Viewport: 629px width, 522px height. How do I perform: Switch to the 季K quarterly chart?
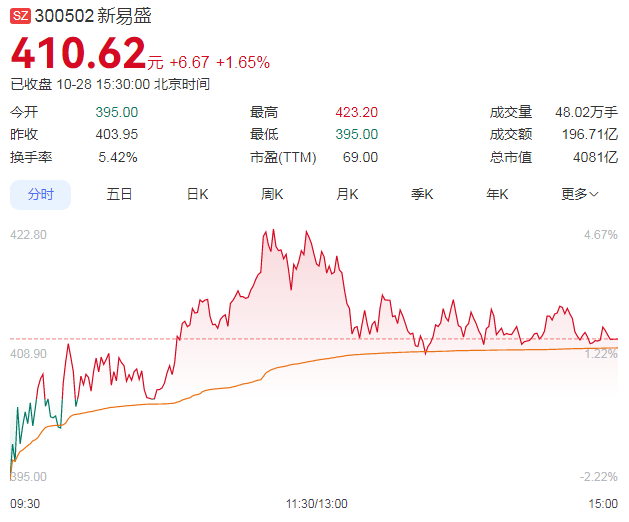422,194
